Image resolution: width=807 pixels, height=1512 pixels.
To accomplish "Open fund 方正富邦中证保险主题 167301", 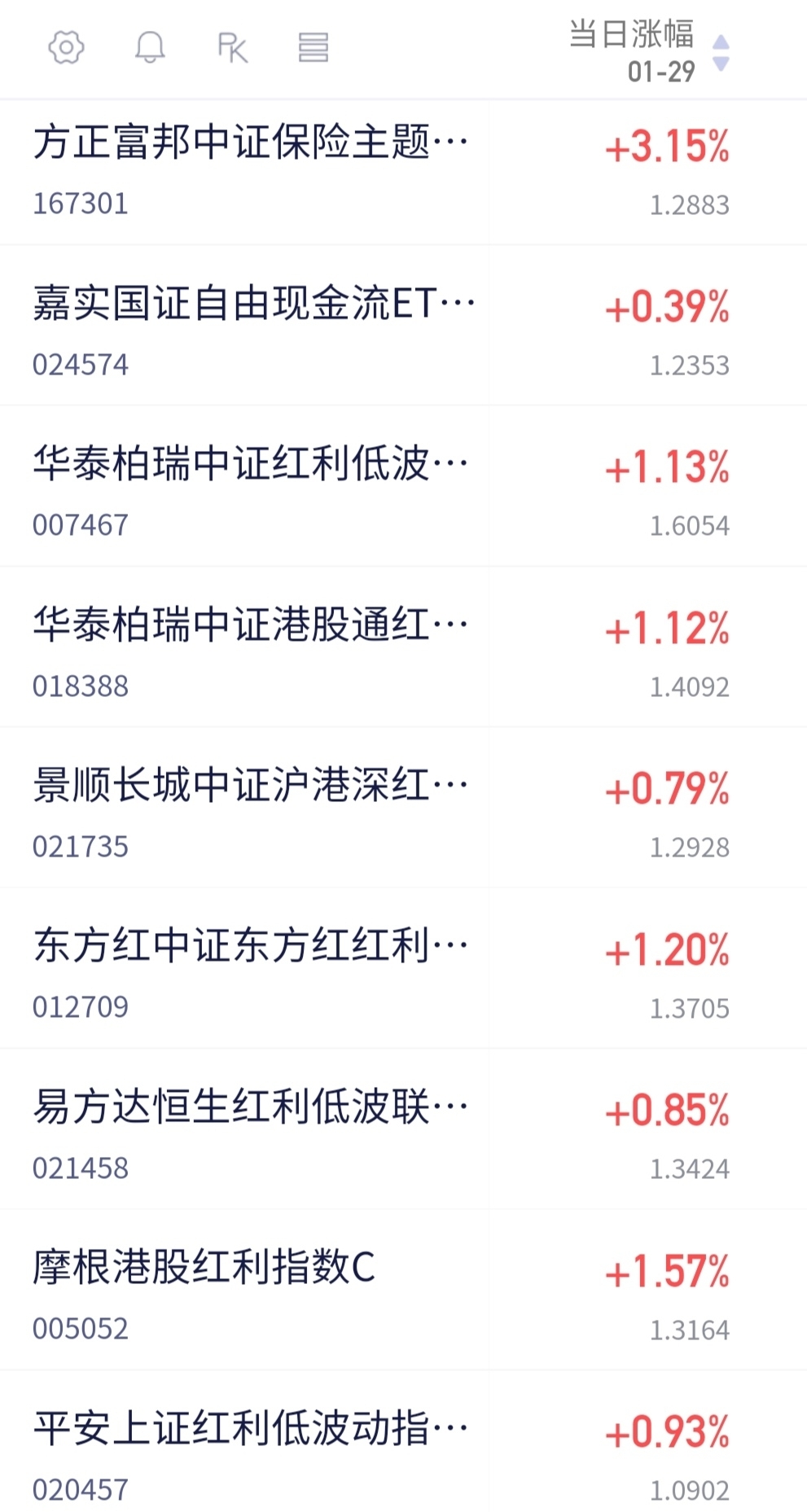I will pos(251,170).
